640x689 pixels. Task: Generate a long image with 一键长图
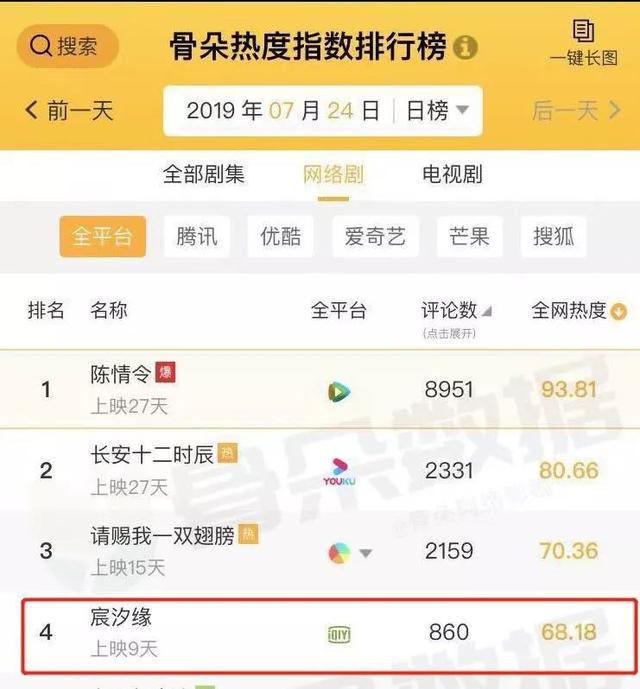click(x=584, y=42)
